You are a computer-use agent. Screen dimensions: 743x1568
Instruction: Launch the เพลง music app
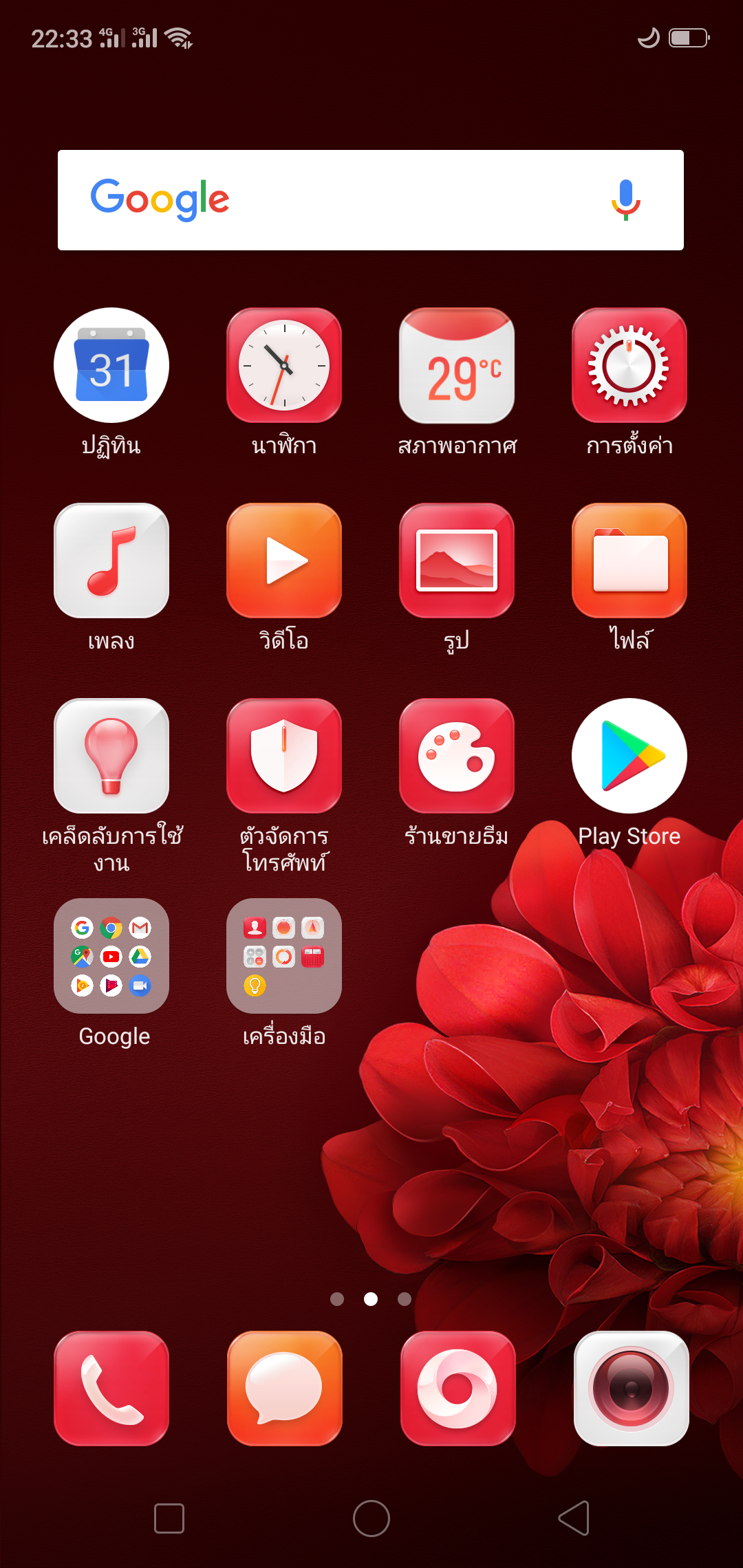(111, 560)
